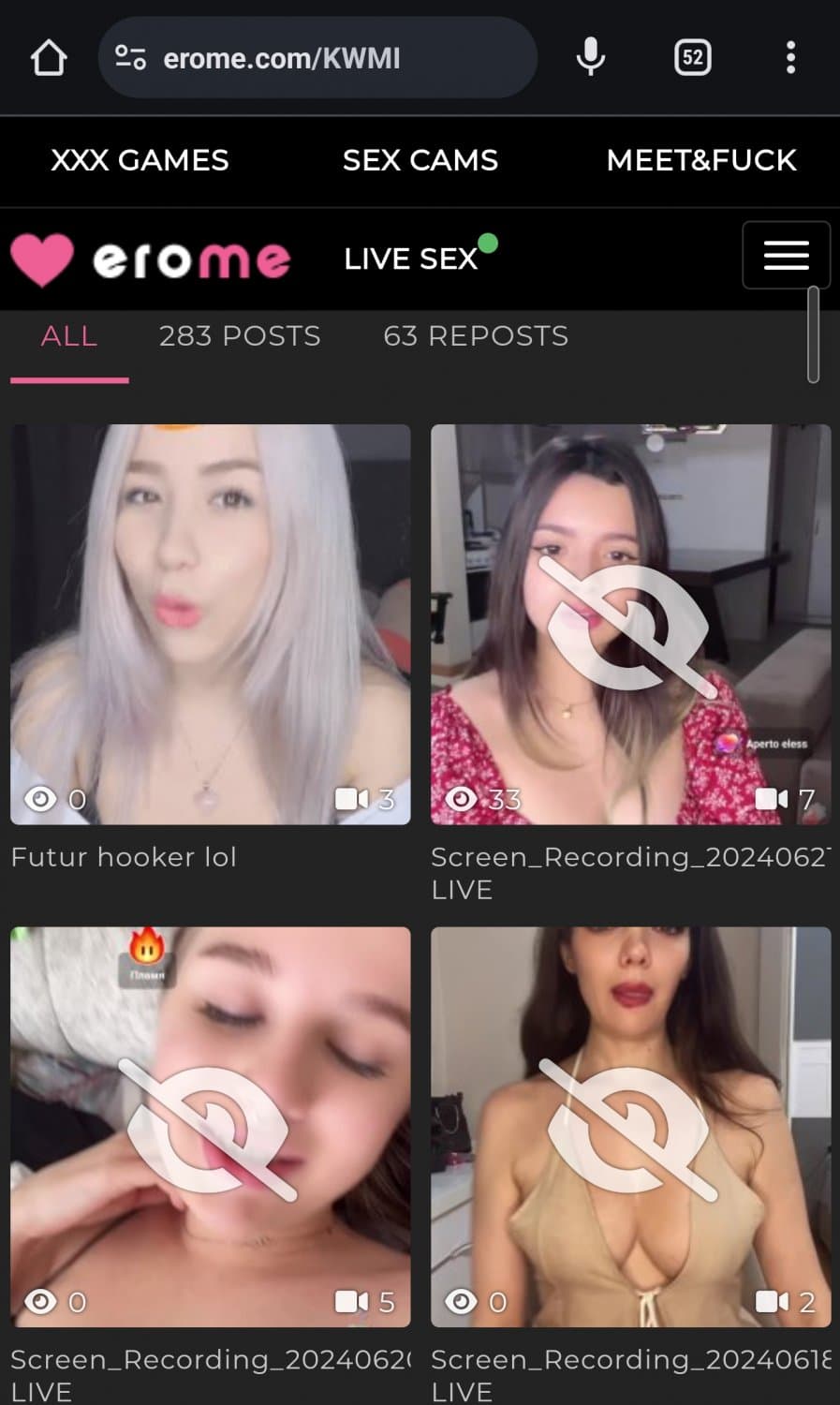Tap the erome logo

(152, 259)
